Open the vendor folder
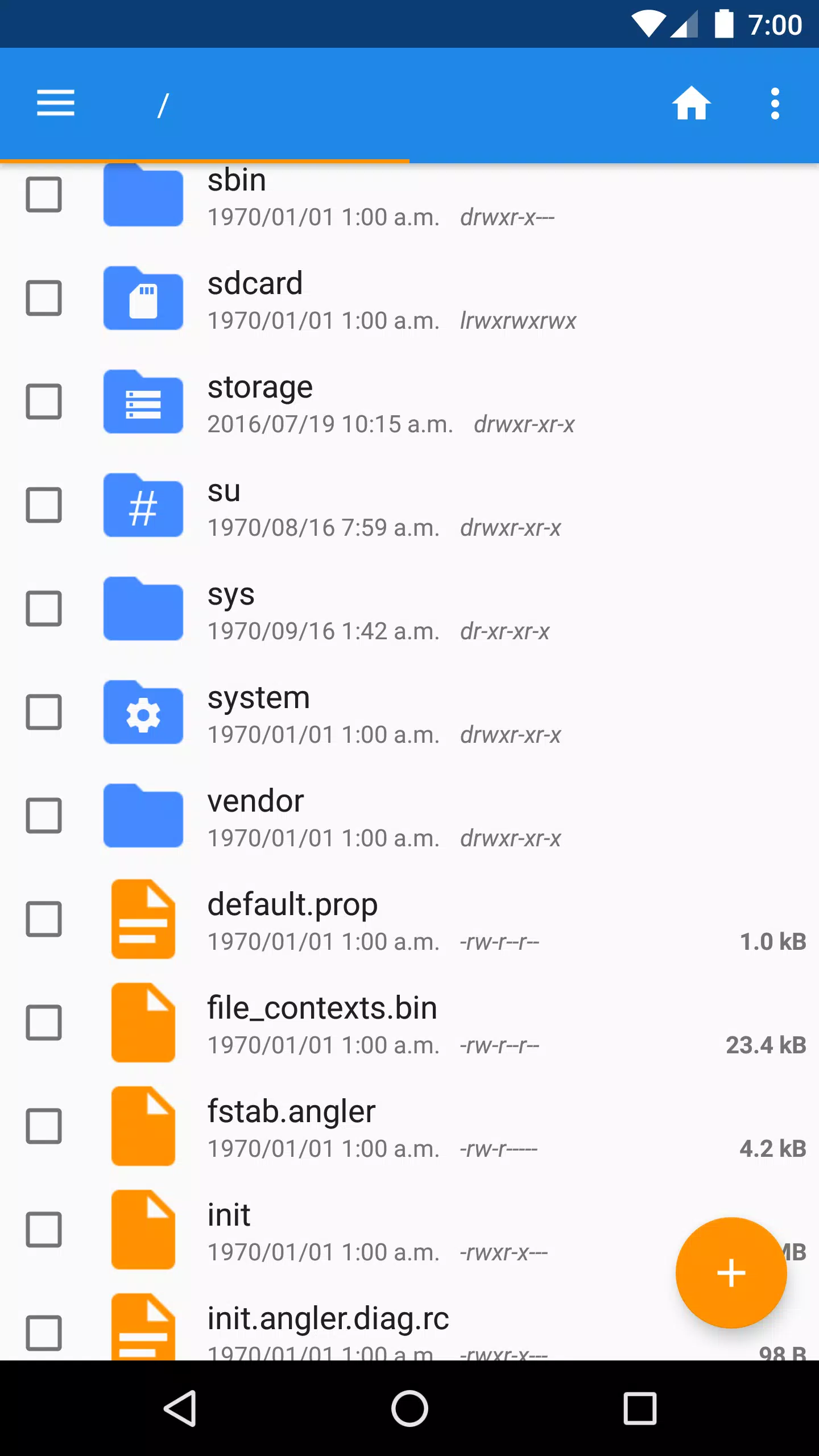The width and height of the screenshot is (819, 1456). [409, 816]
